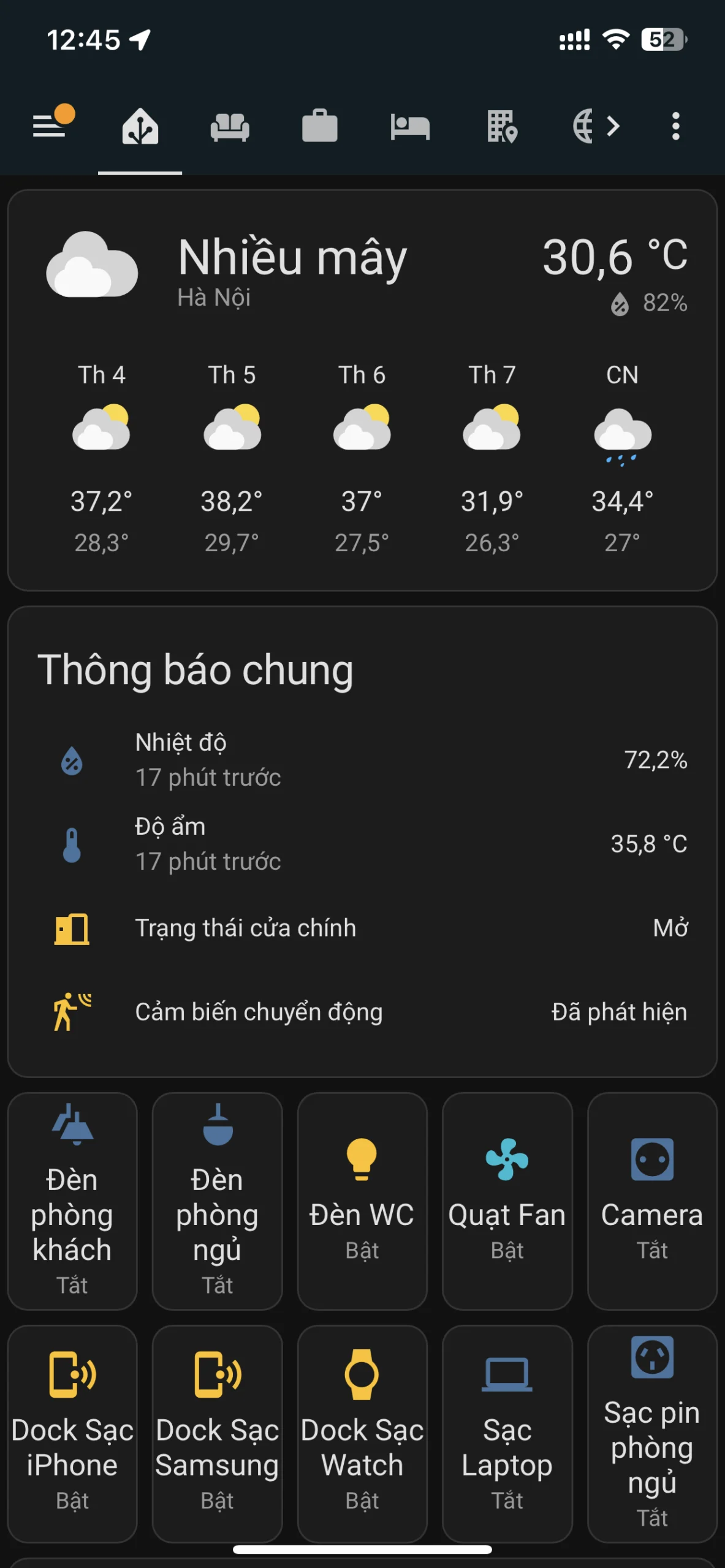
Task: Switch to the sofa living room tab
Action: pos(230,127)
